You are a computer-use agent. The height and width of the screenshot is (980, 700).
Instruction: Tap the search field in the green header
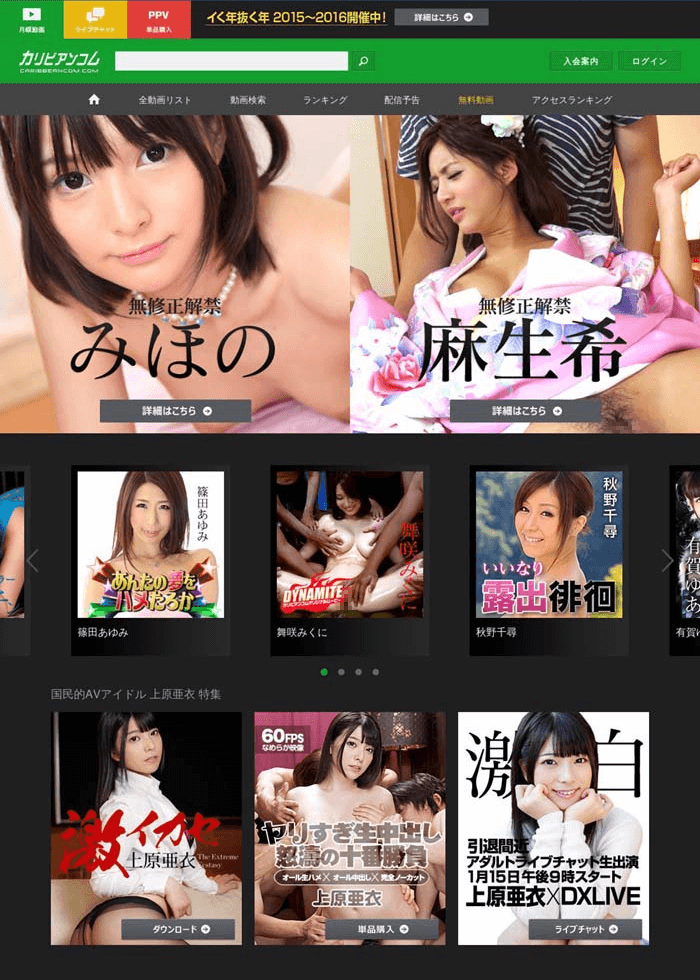click(x=231, y=61)
